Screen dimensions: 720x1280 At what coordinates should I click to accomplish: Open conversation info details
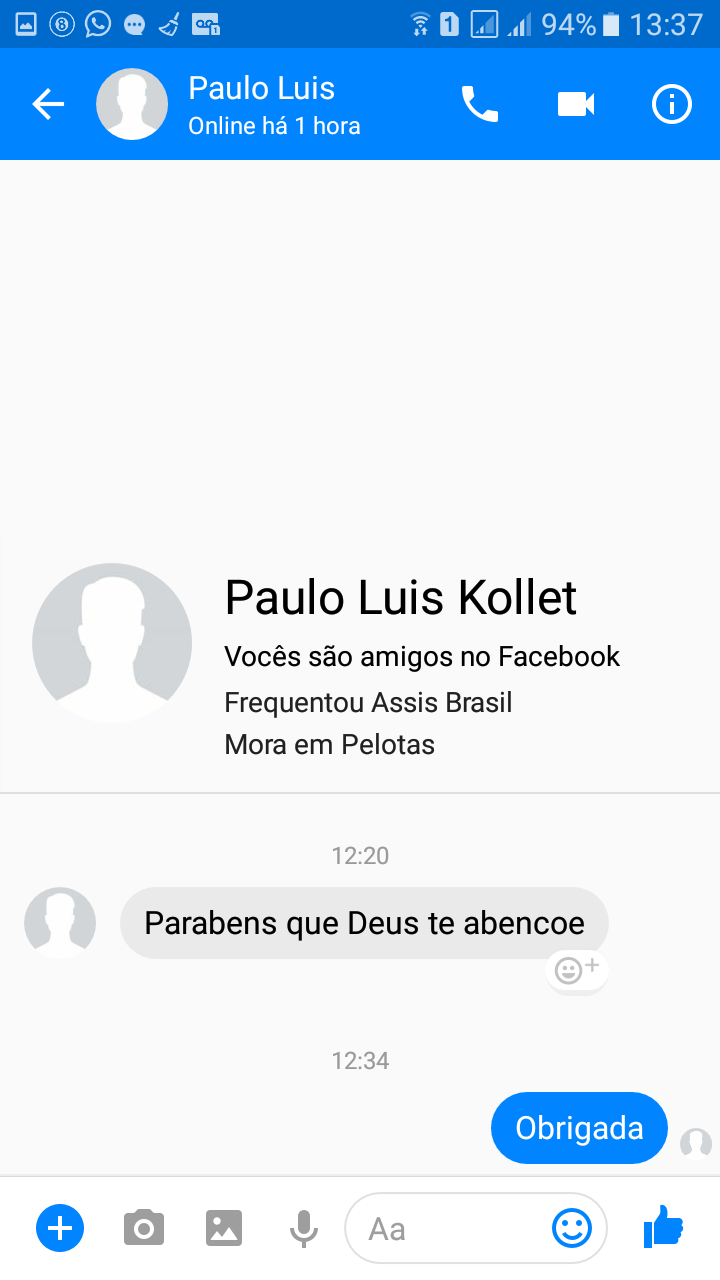(x=672, y=104)
